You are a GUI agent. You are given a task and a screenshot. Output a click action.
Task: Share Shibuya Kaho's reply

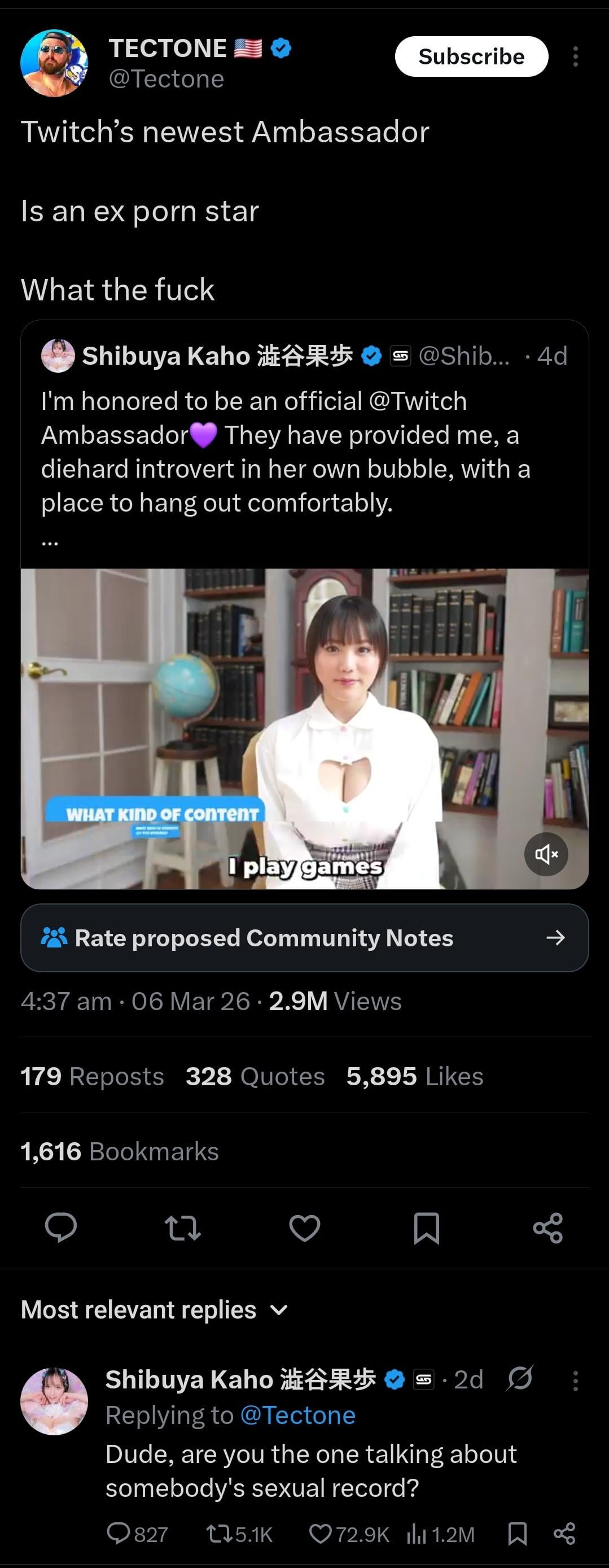pyautogui.click(x=564, y=1534)
